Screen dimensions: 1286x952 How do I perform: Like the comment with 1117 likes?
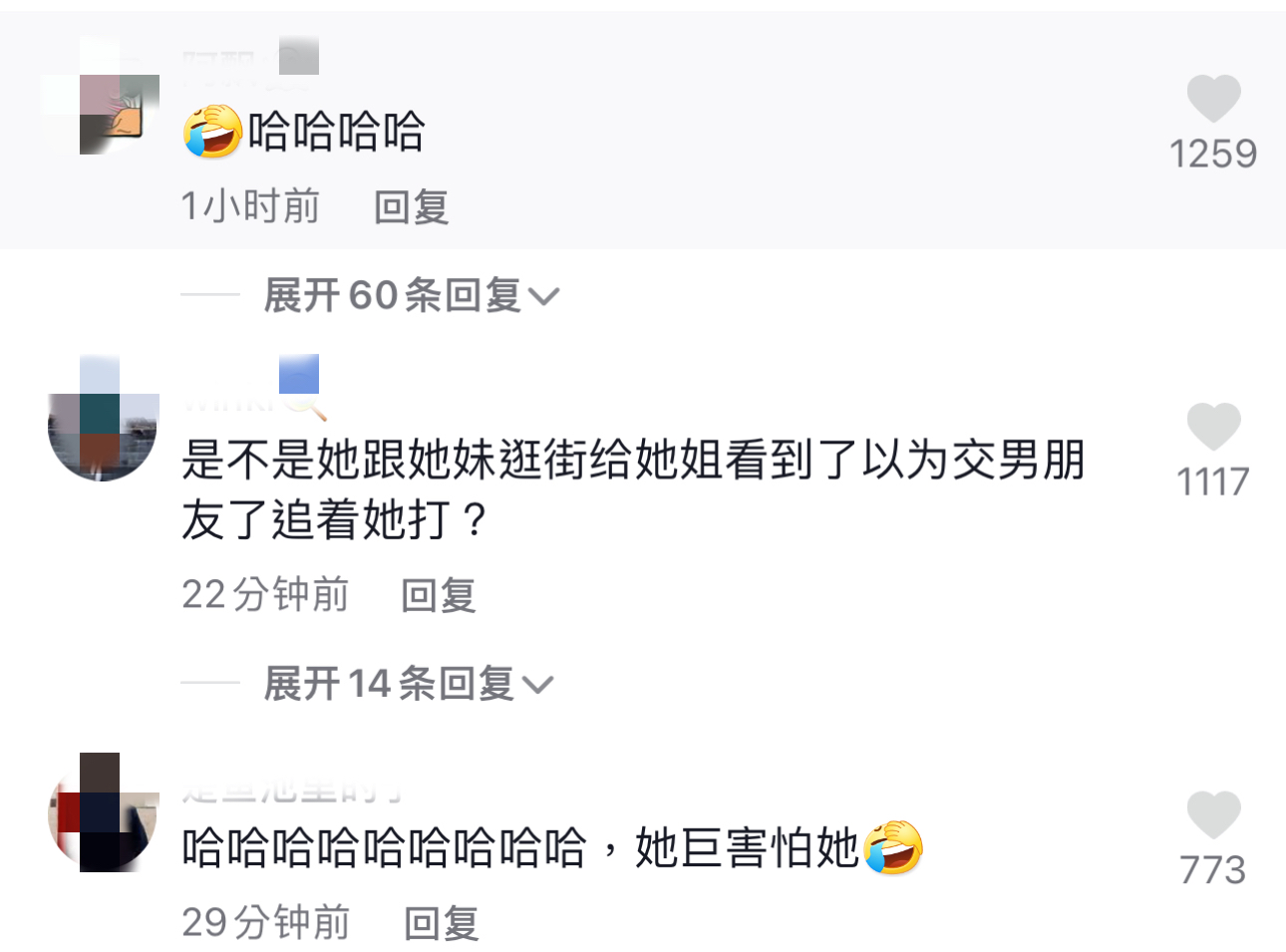1213,428
